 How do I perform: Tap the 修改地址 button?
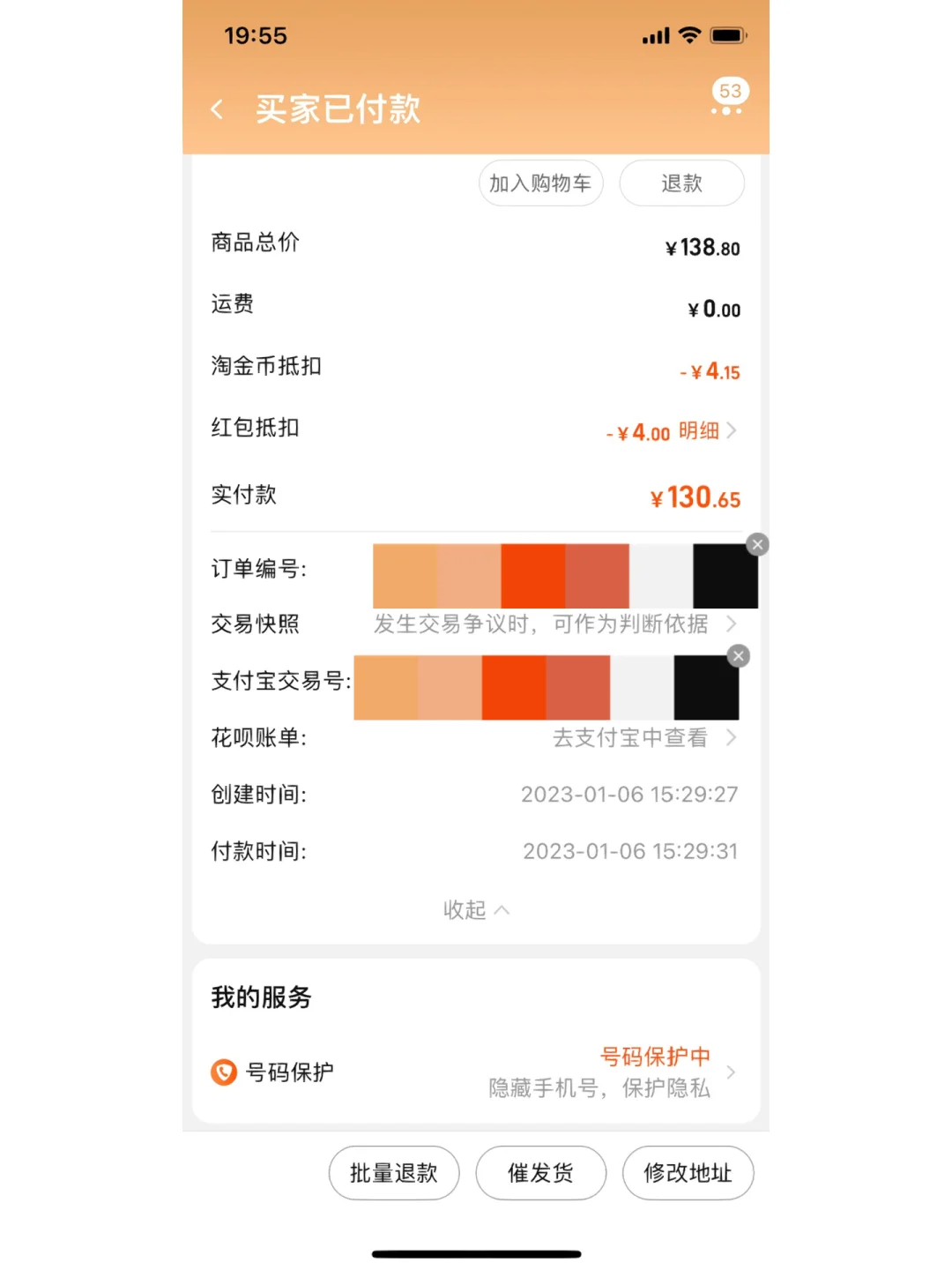pos(688,1173)
